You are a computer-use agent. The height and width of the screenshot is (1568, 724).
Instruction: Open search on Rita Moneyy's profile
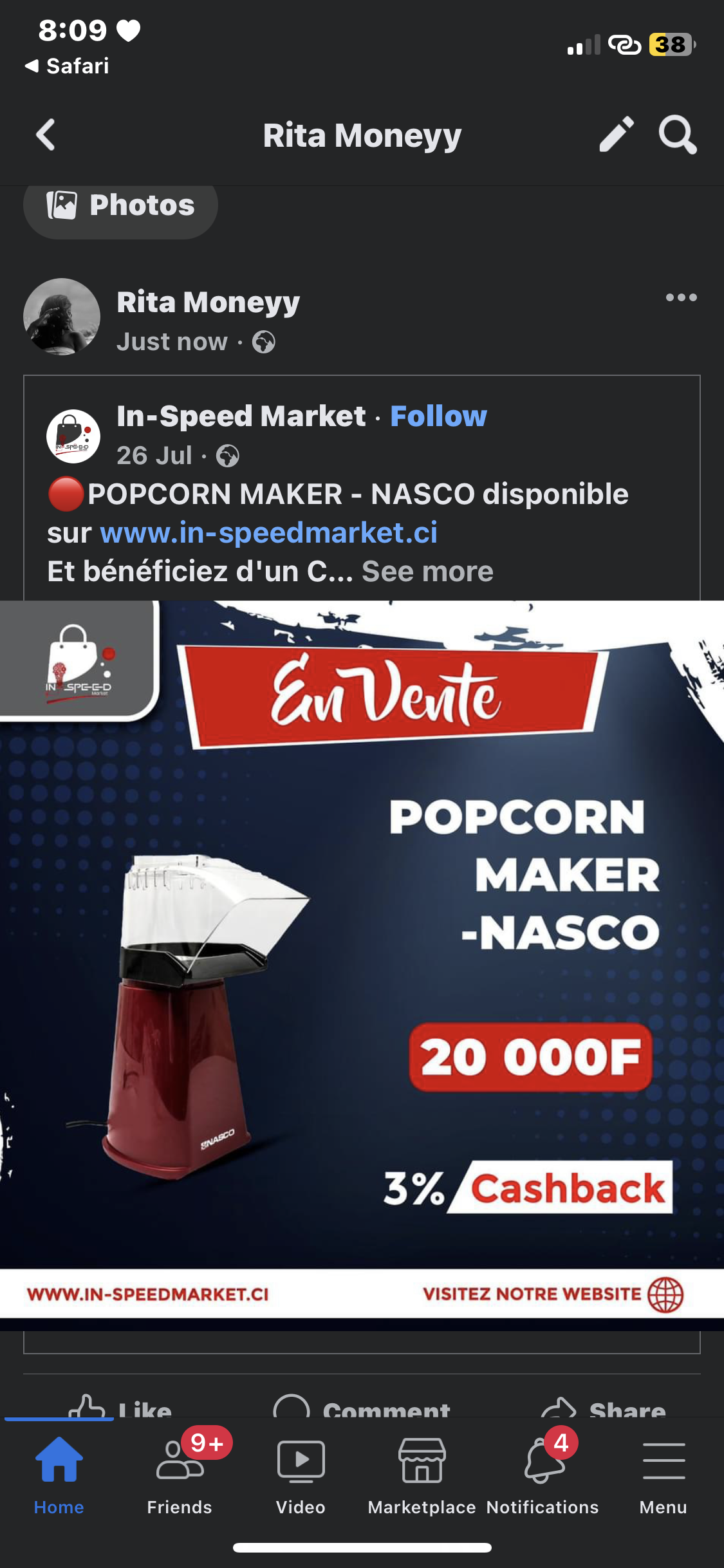677,135
